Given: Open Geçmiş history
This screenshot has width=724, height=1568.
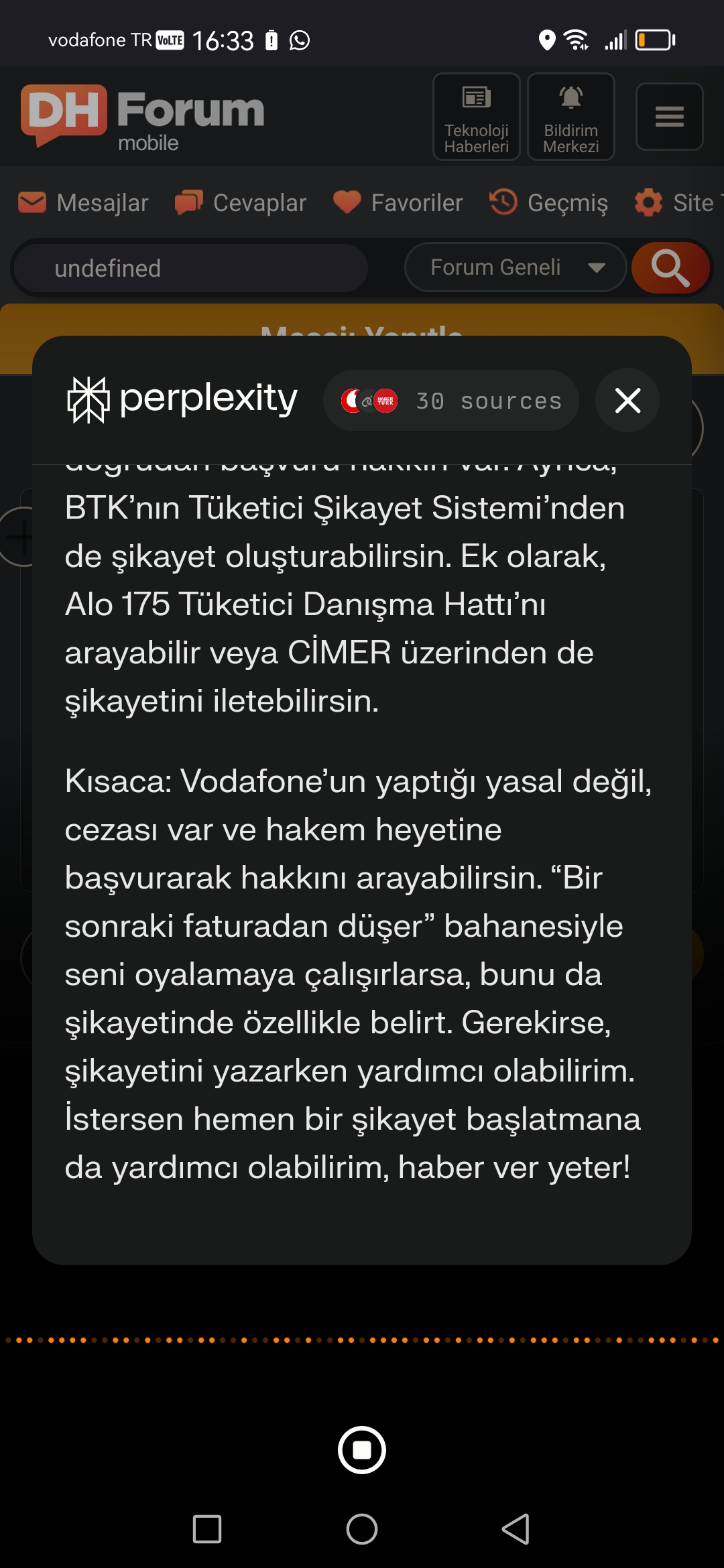Looking at the screenshot, I should click(x=548, y=202).
